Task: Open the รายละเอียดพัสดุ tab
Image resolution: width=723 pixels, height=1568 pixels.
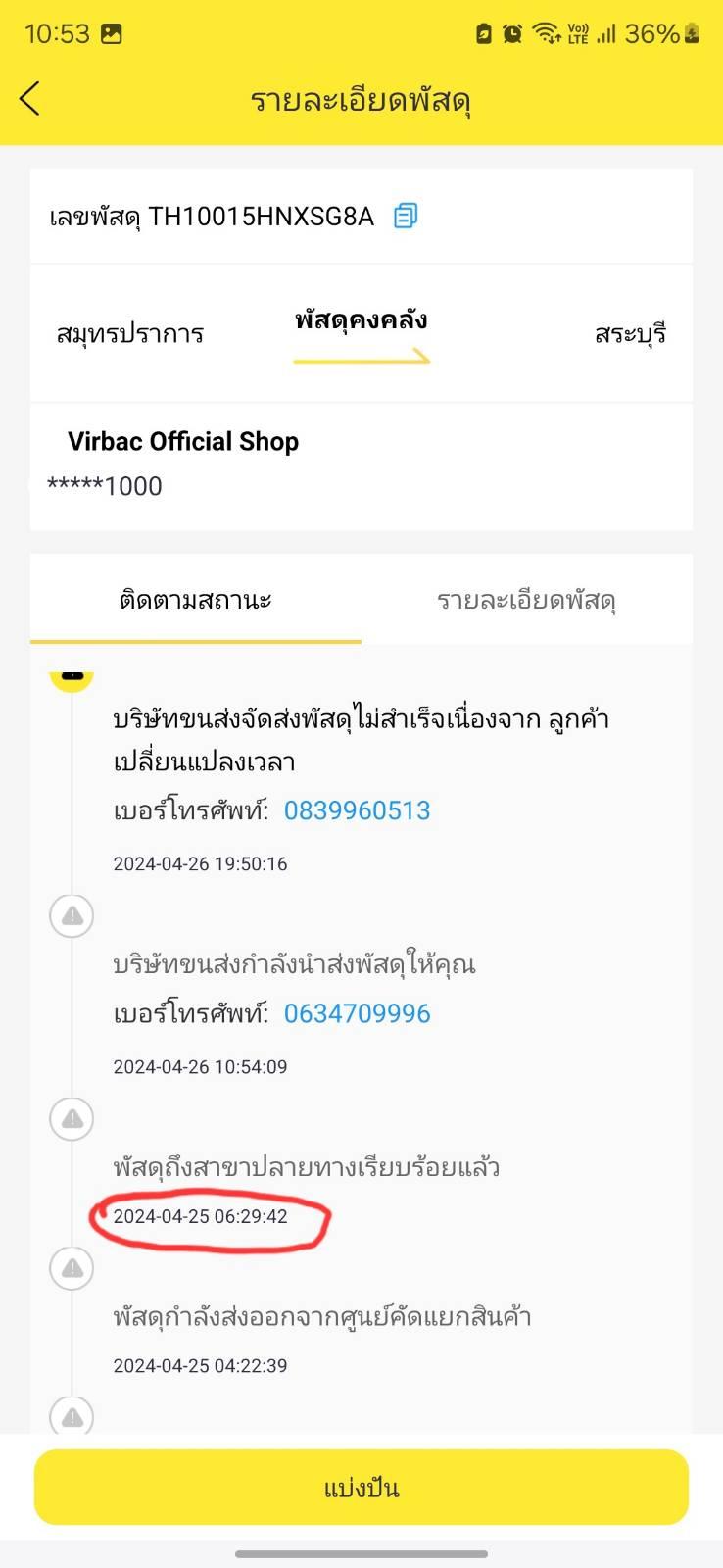Action: (527, 599)
